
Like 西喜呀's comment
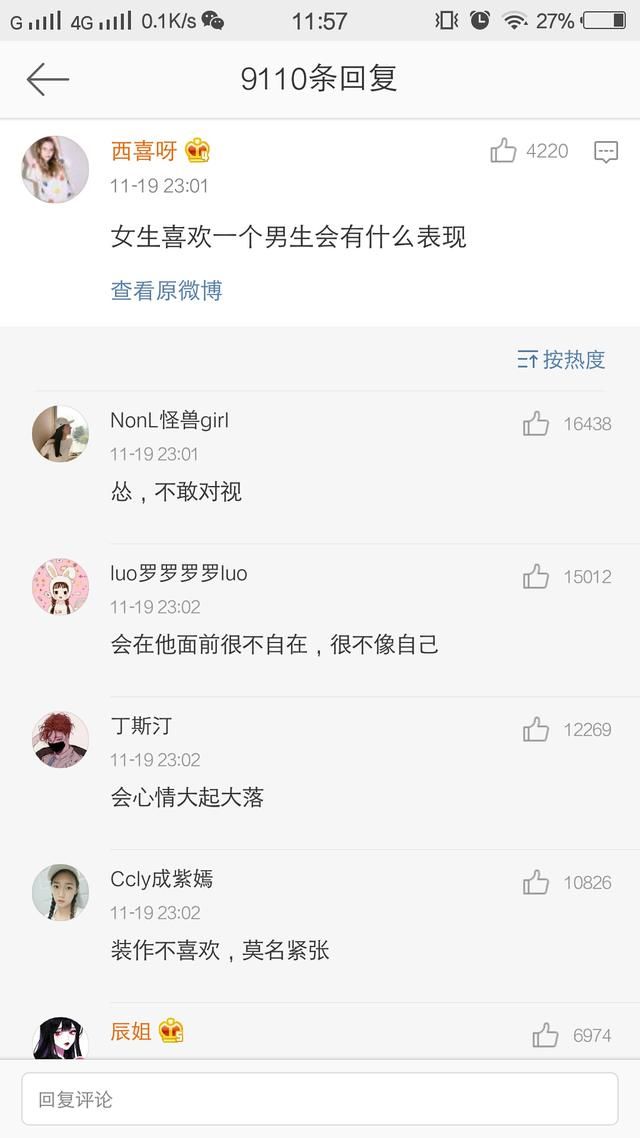503,151
